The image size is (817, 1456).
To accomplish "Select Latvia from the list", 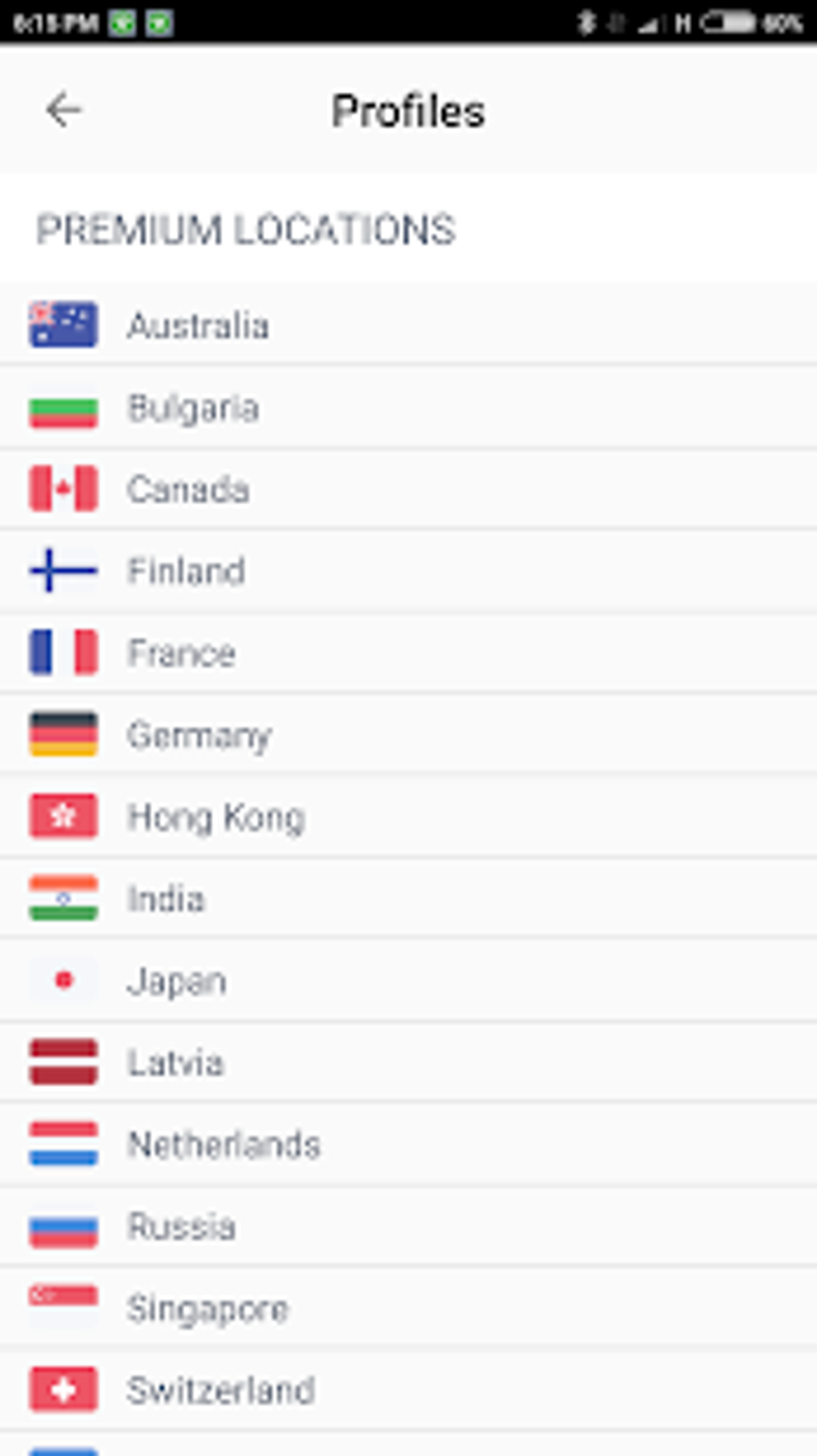I will click(x=408, y=1062).
